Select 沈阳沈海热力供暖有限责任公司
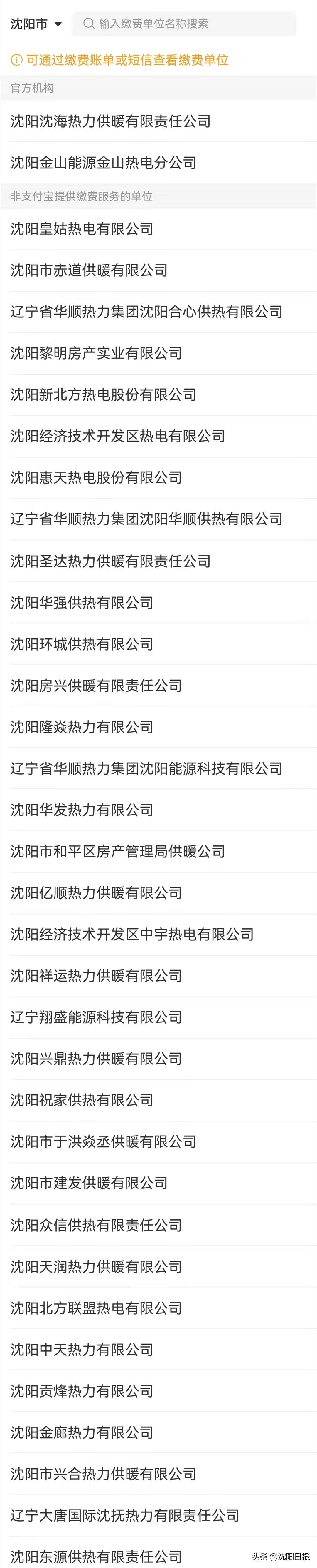This screenshot has width=317, height=1568. [x=111, y=121]
